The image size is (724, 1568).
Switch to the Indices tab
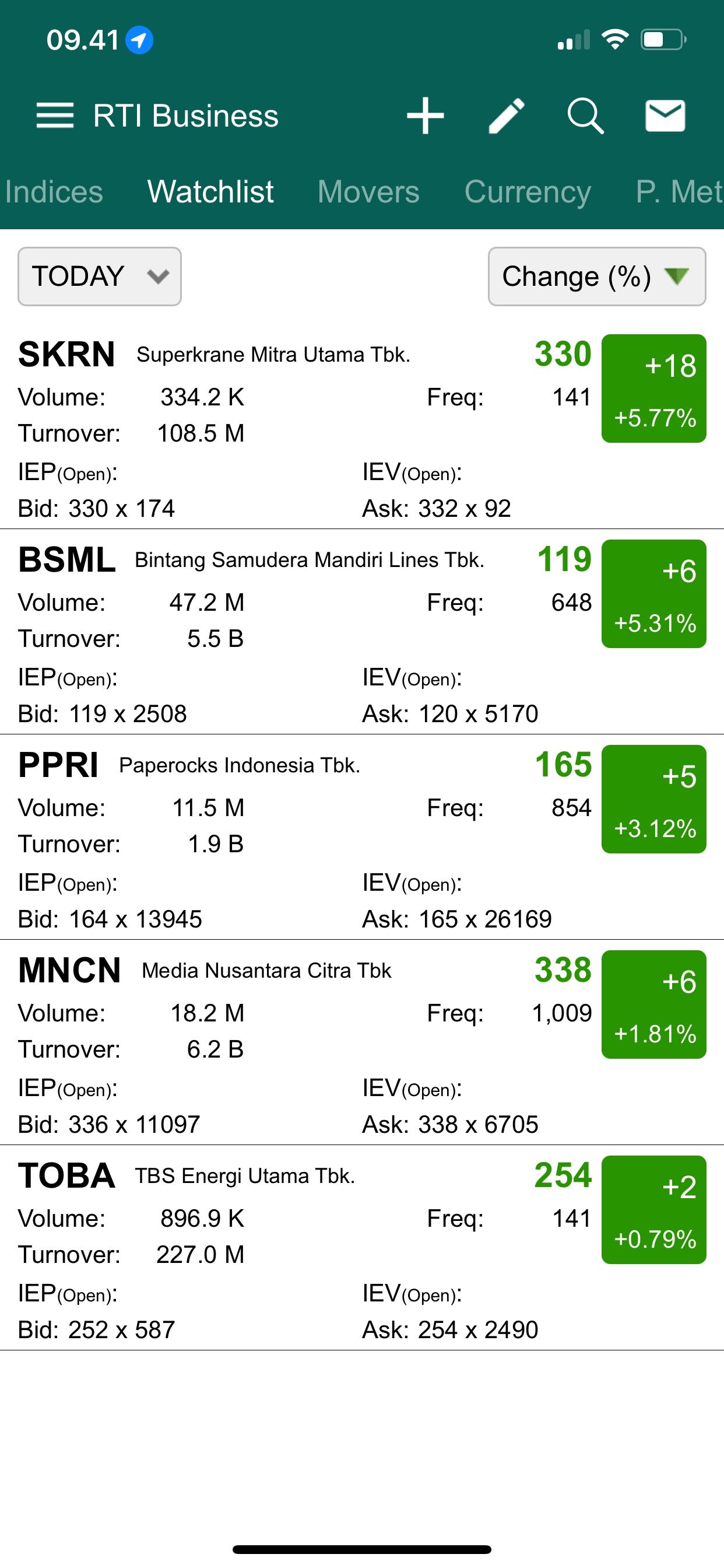point(54,192)
